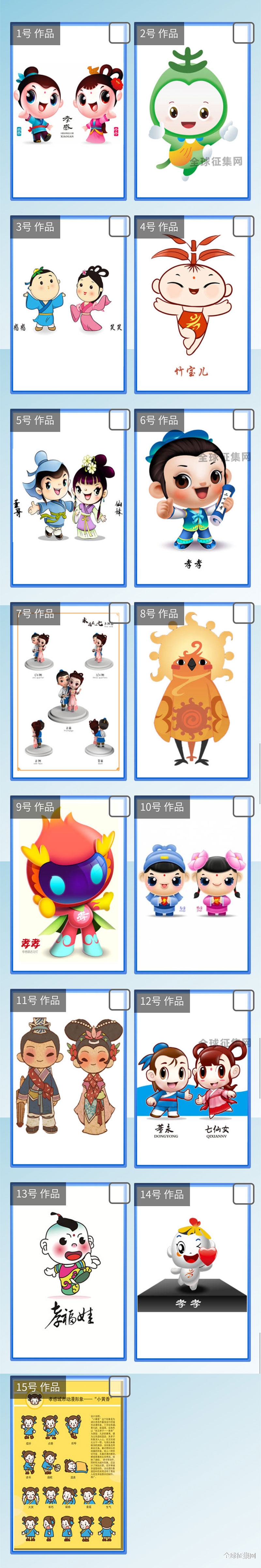Viewport: 261px width, 1568px height.
Task: Tick the checkbox for entry 1号作品
Action: point(119,34)
